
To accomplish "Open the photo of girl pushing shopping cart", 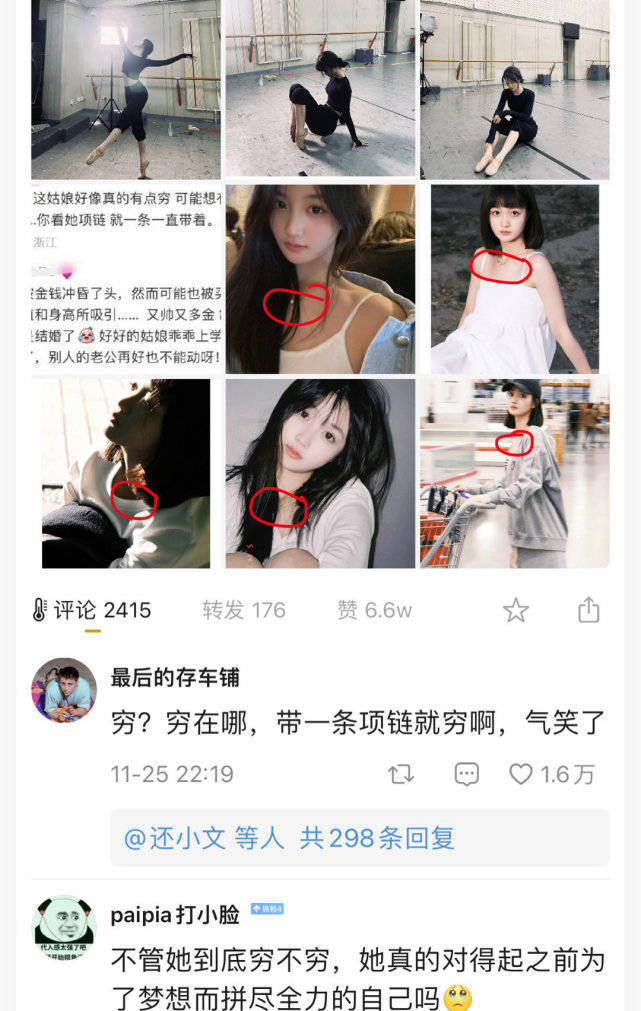I will pos(514,473).
